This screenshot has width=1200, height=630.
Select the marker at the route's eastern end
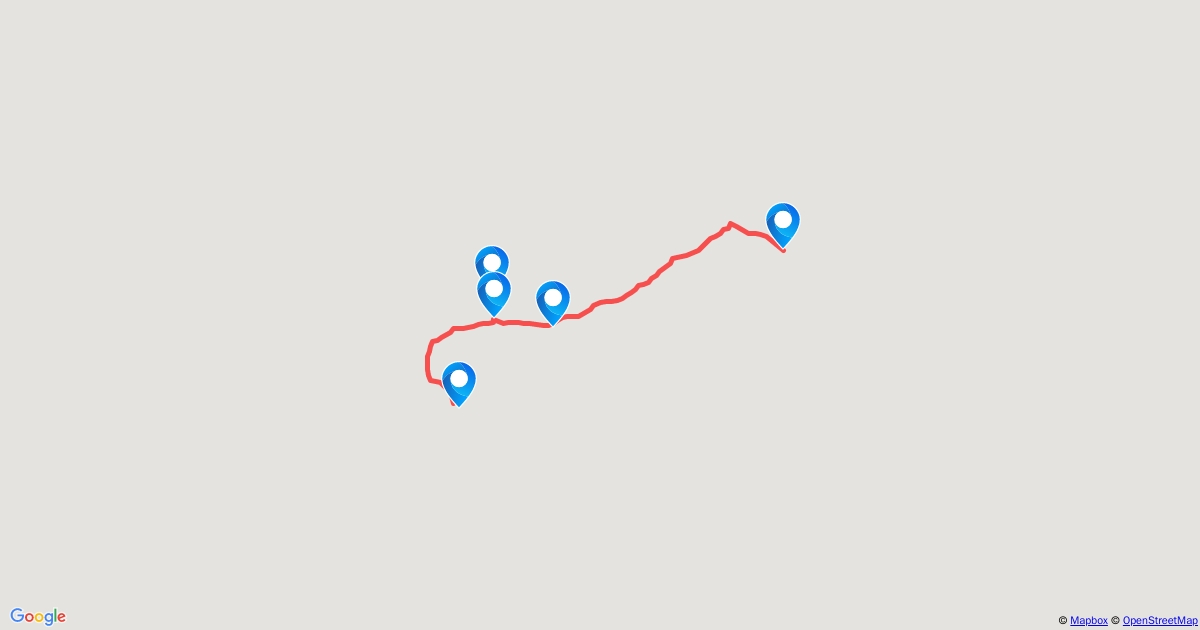(783, 221)
